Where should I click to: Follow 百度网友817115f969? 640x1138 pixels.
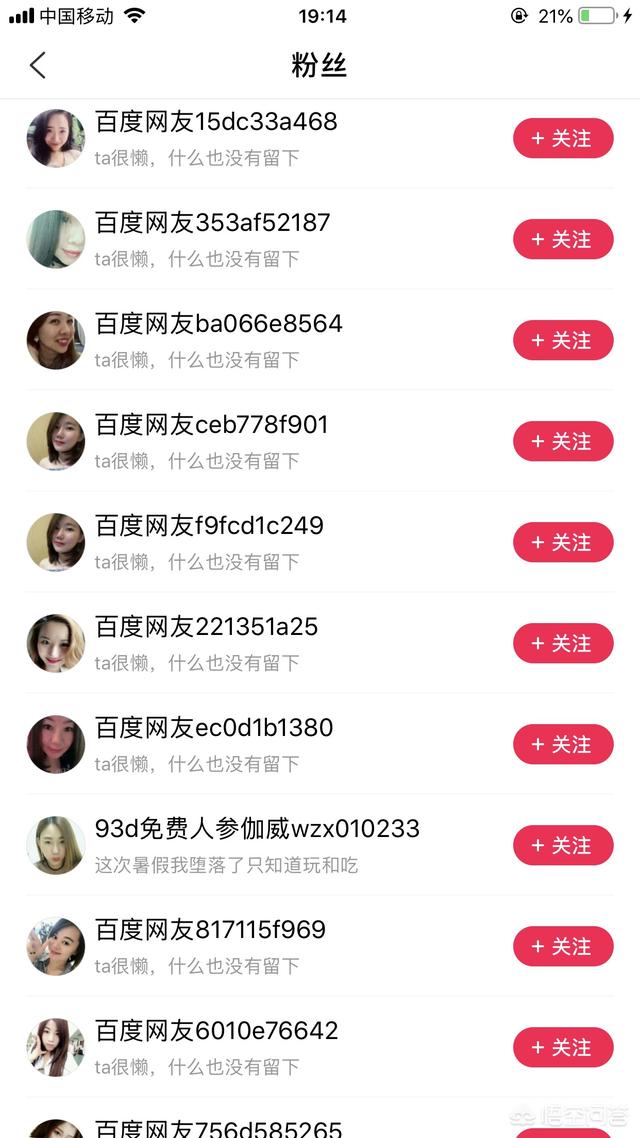563,947
